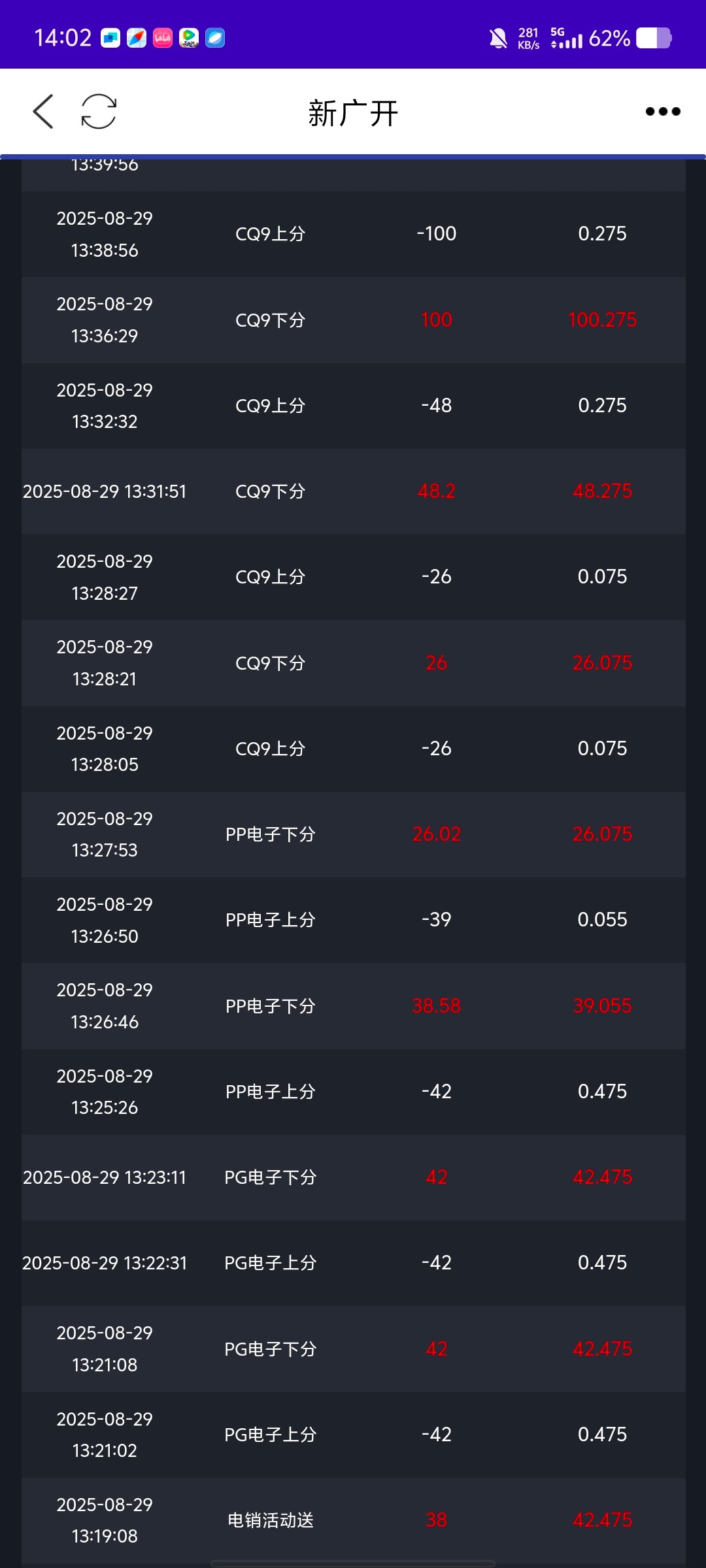The image size is (706, 1568).
Task: Open the three-dot overflow menu
Action: tap(662, 112)
